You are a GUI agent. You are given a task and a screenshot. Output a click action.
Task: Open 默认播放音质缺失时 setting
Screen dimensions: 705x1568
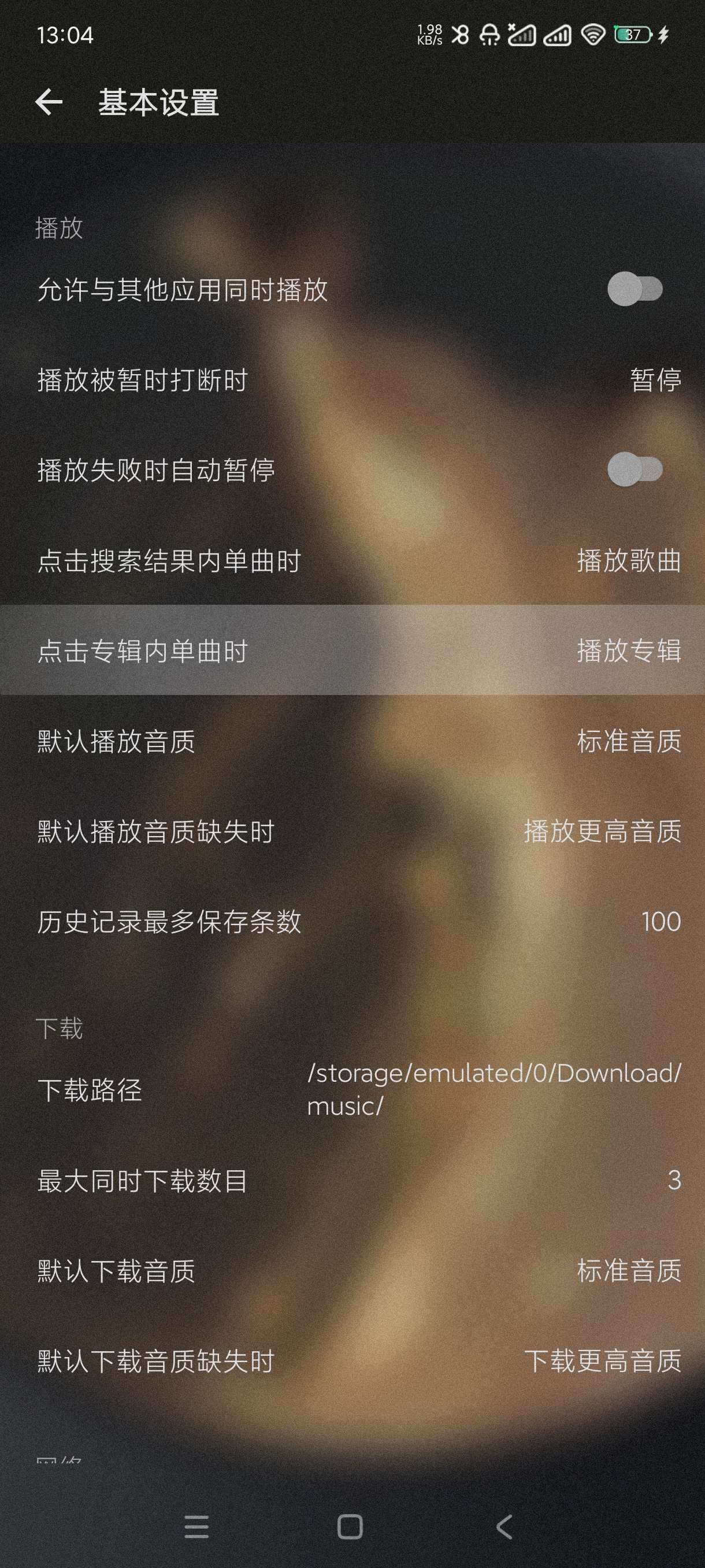click(x=352, y=831)
